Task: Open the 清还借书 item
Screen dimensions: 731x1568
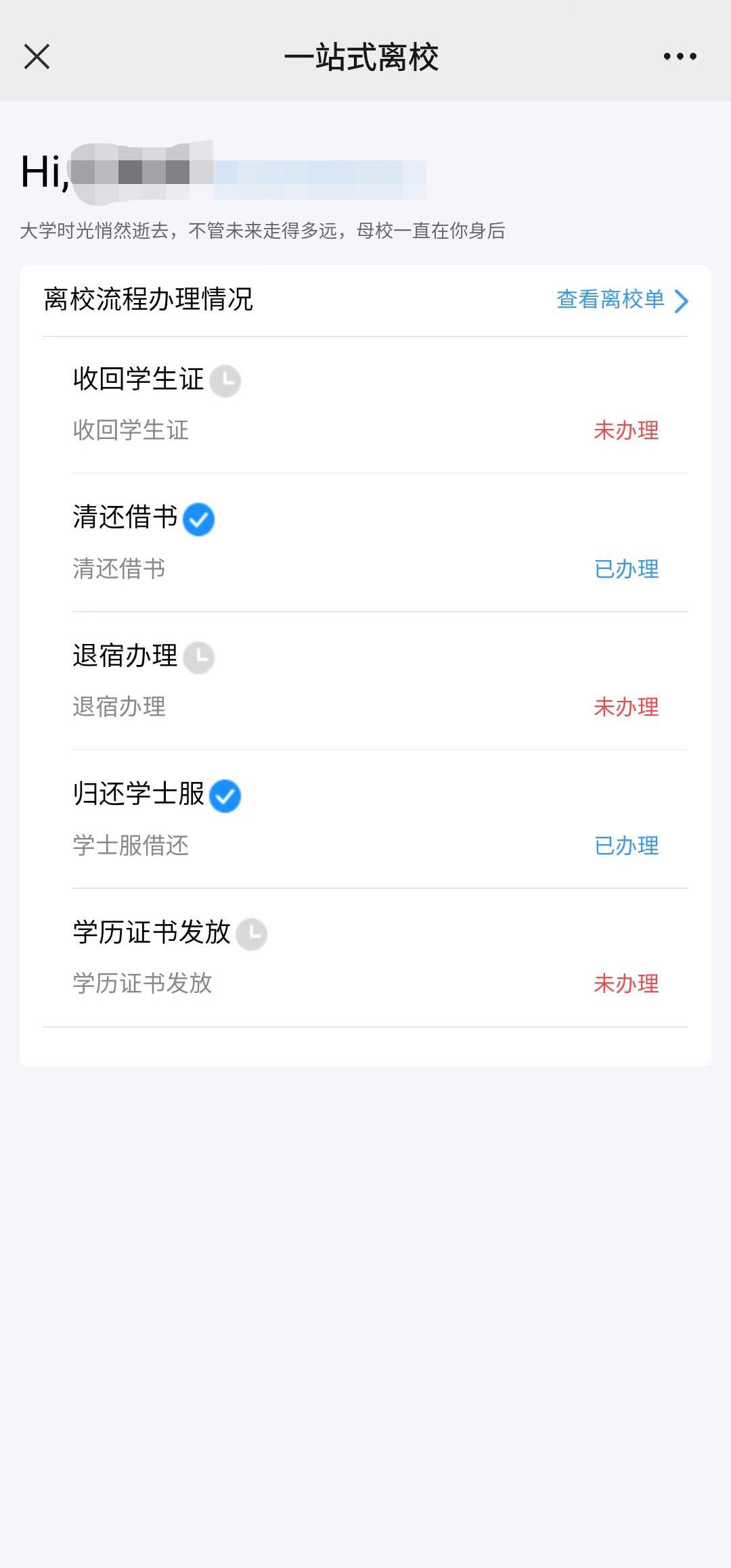Action: pos(365,543)
